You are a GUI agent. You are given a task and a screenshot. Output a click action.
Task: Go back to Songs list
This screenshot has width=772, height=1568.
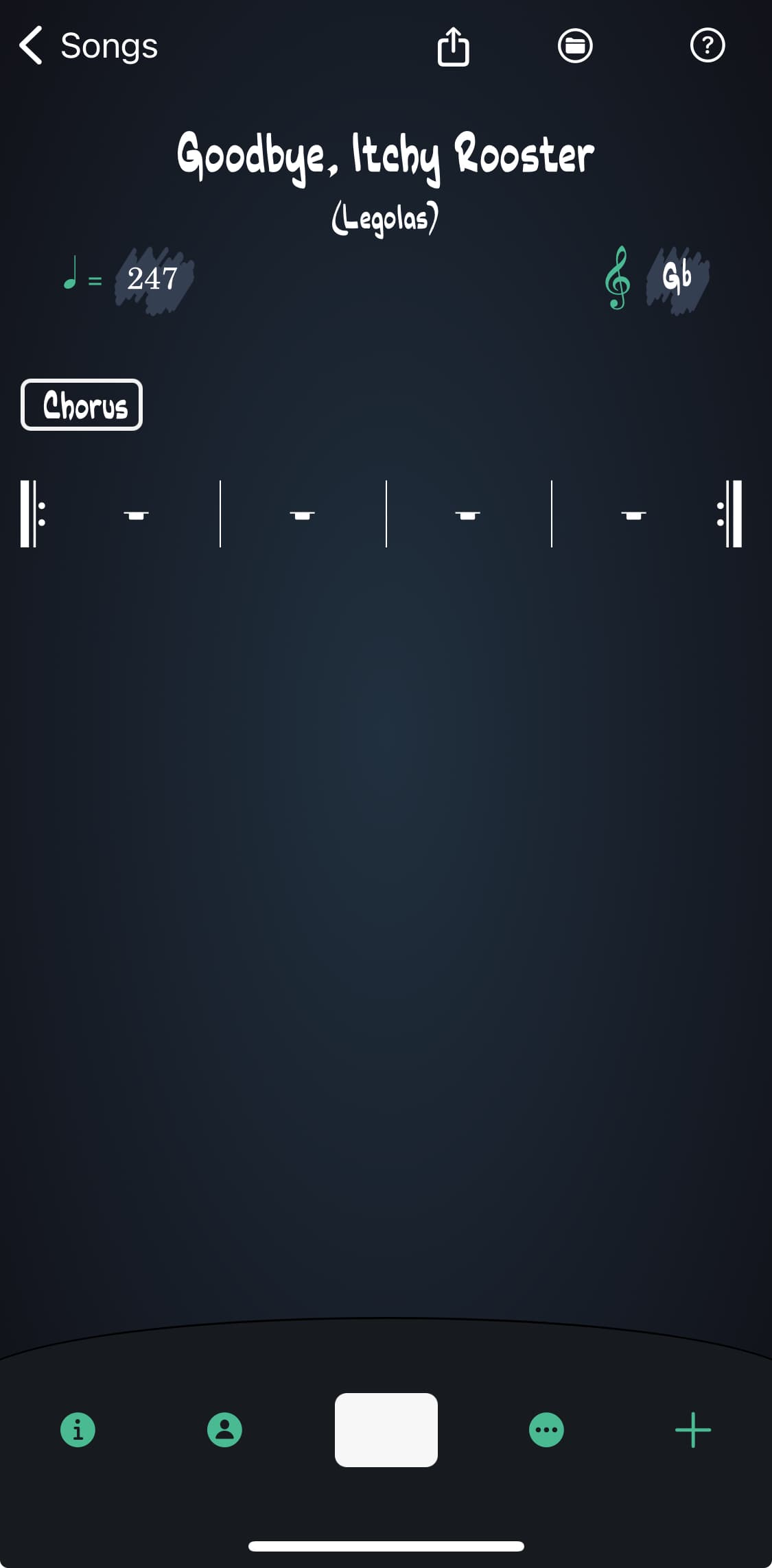coord(88,46)
